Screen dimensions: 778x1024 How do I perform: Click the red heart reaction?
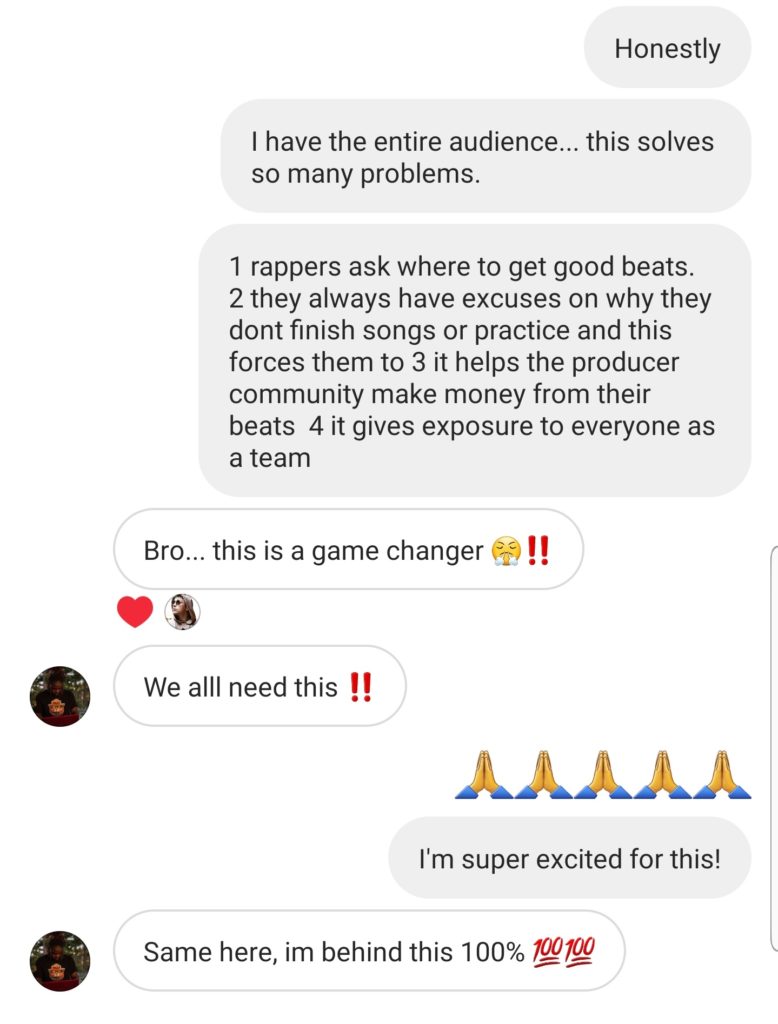[x=135, y=610]
